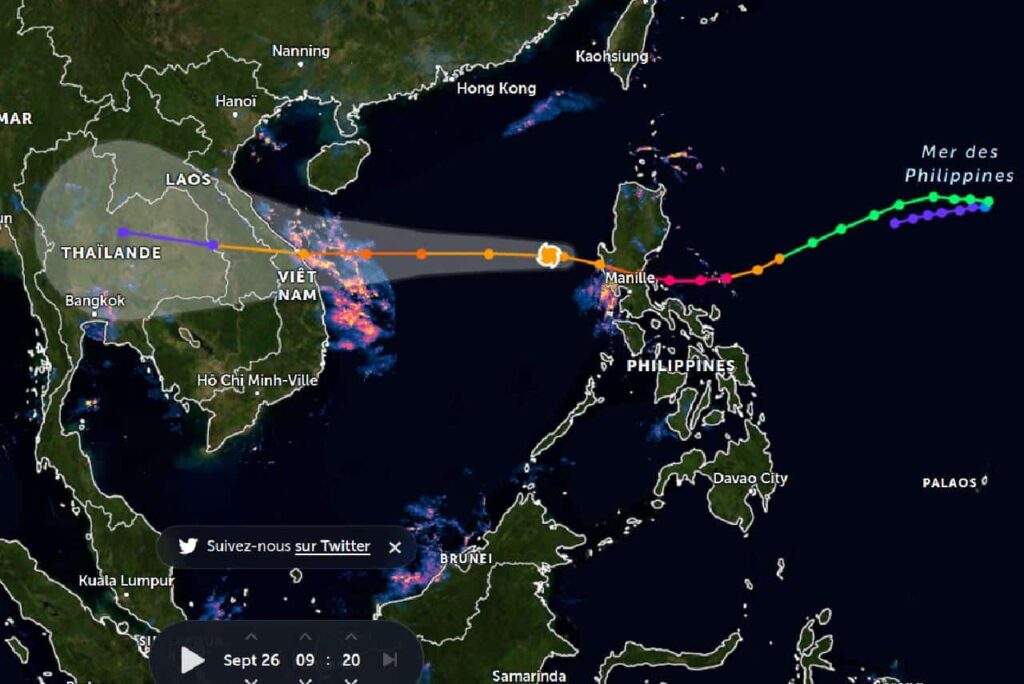
Task: Increase the minutes above 20
Action: point(351,637)
